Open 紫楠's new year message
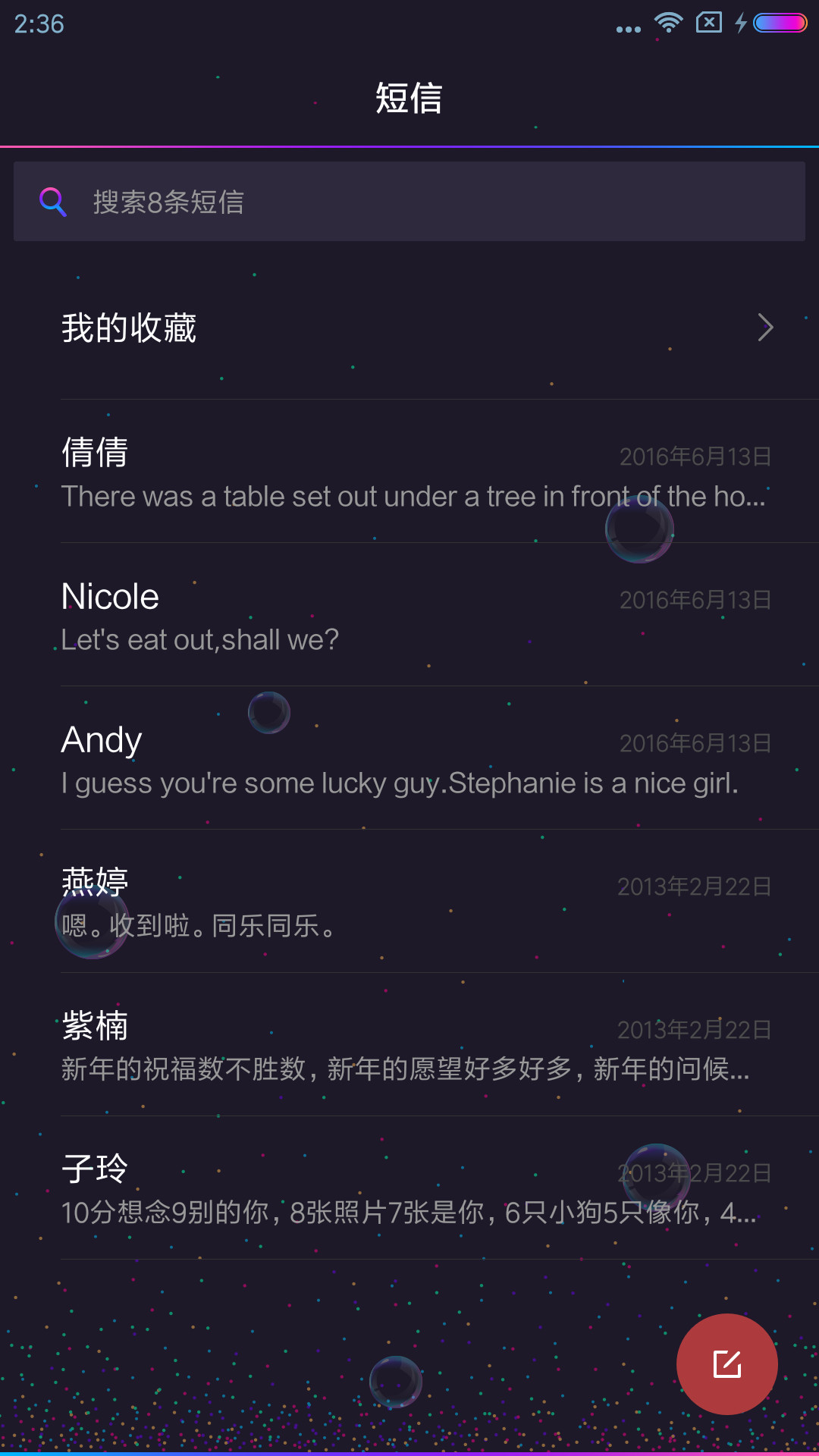The width and height of the screenshot is (819, 1456). coord(409,1045)
